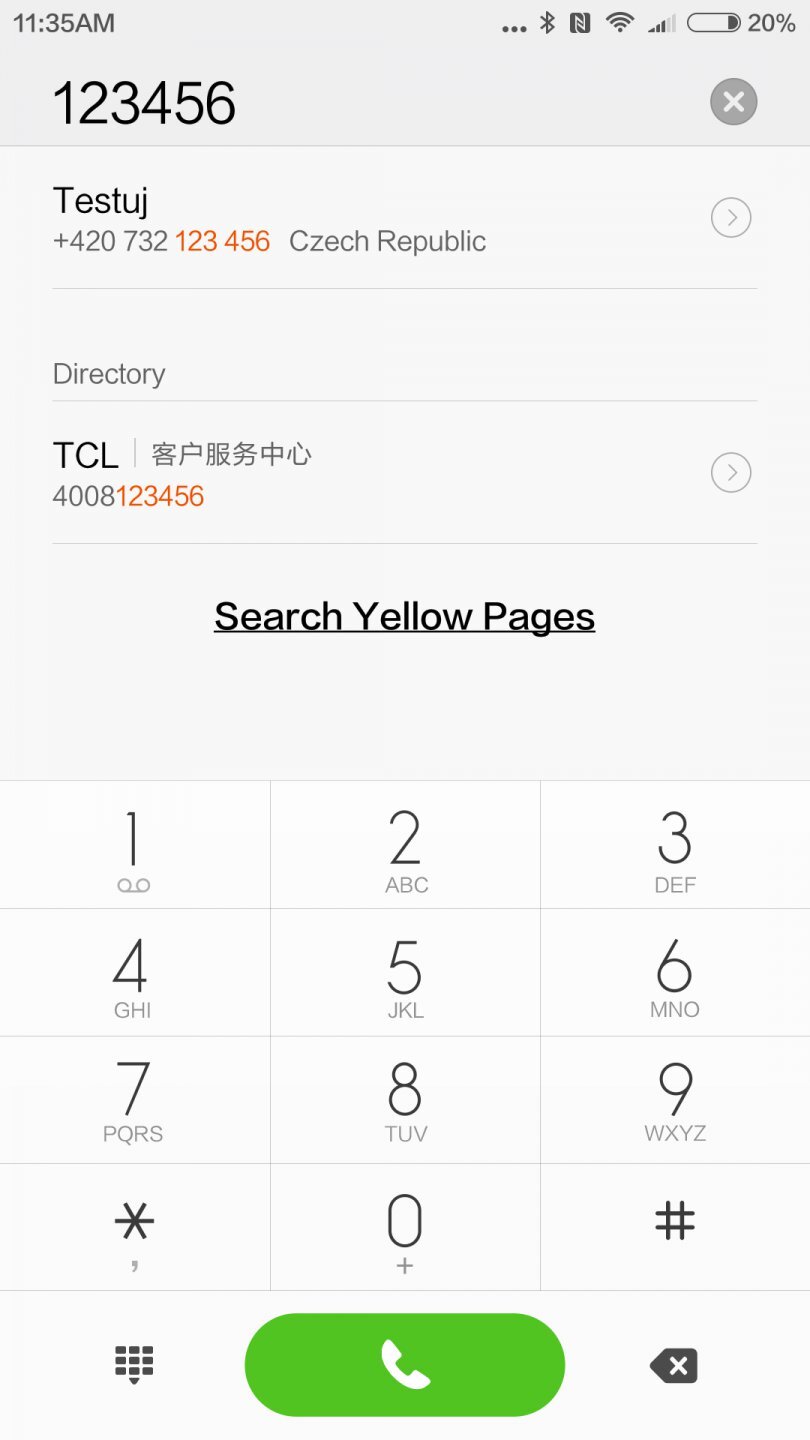This screenshot has height=1440, width=810.
Task: Clear the dialed number 123456
Action: coord(733,102)
